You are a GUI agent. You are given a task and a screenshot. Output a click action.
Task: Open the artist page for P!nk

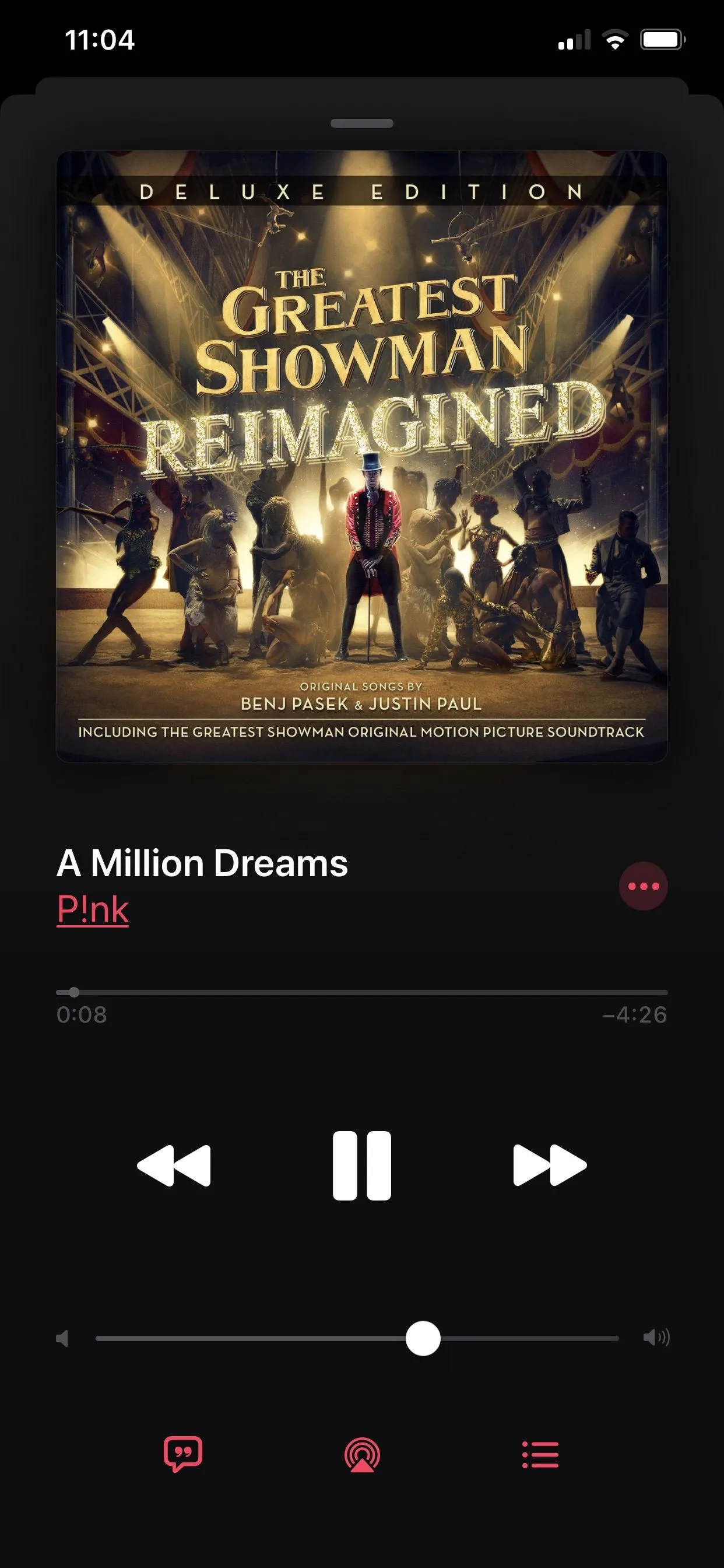coord(93,910)
